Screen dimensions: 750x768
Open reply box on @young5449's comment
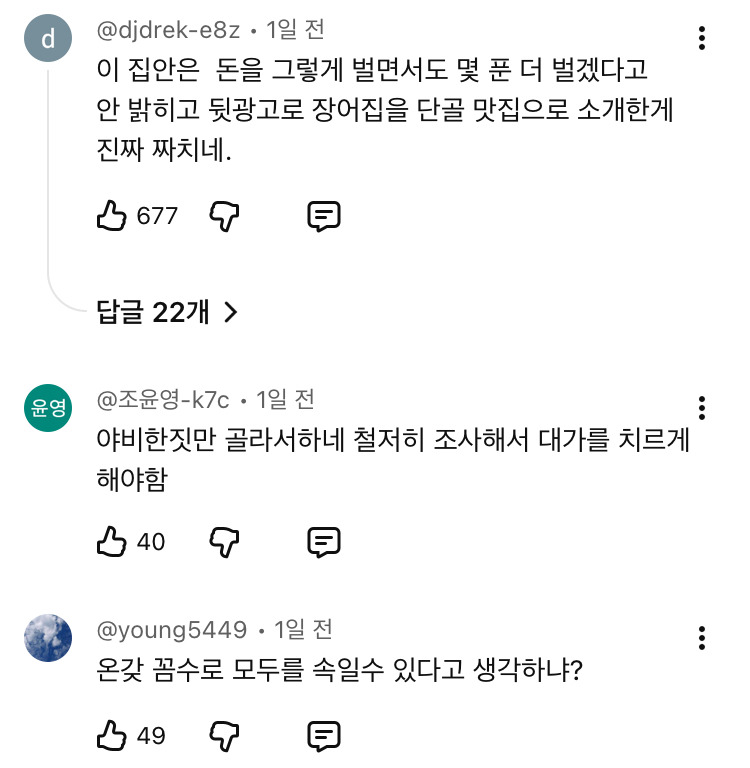click(x=323, y=737)
